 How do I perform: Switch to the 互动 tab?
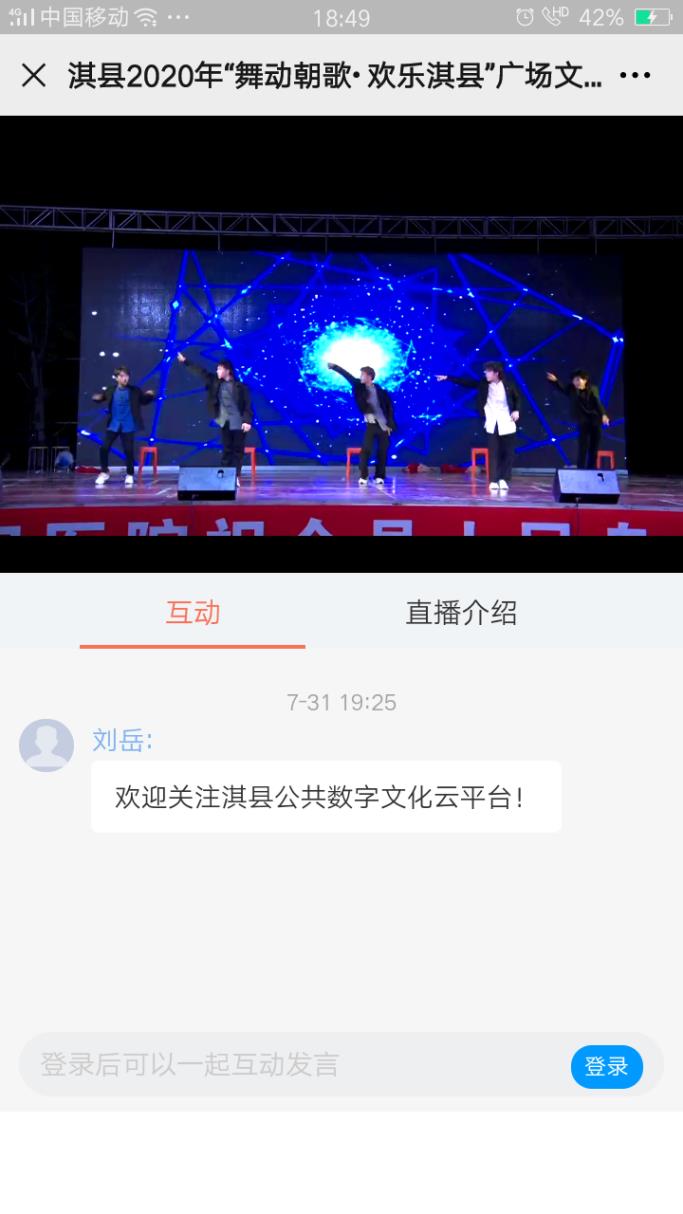pos(193,613)
